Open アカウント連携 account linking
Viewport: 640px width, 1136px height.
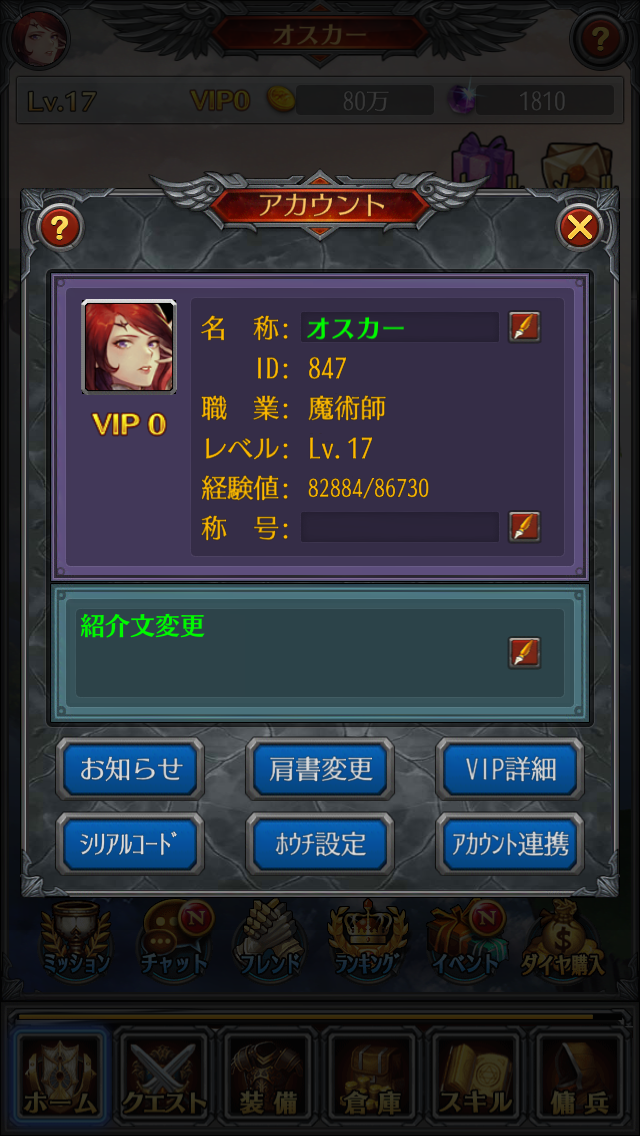pyautogui.click(x=510, y=844)
